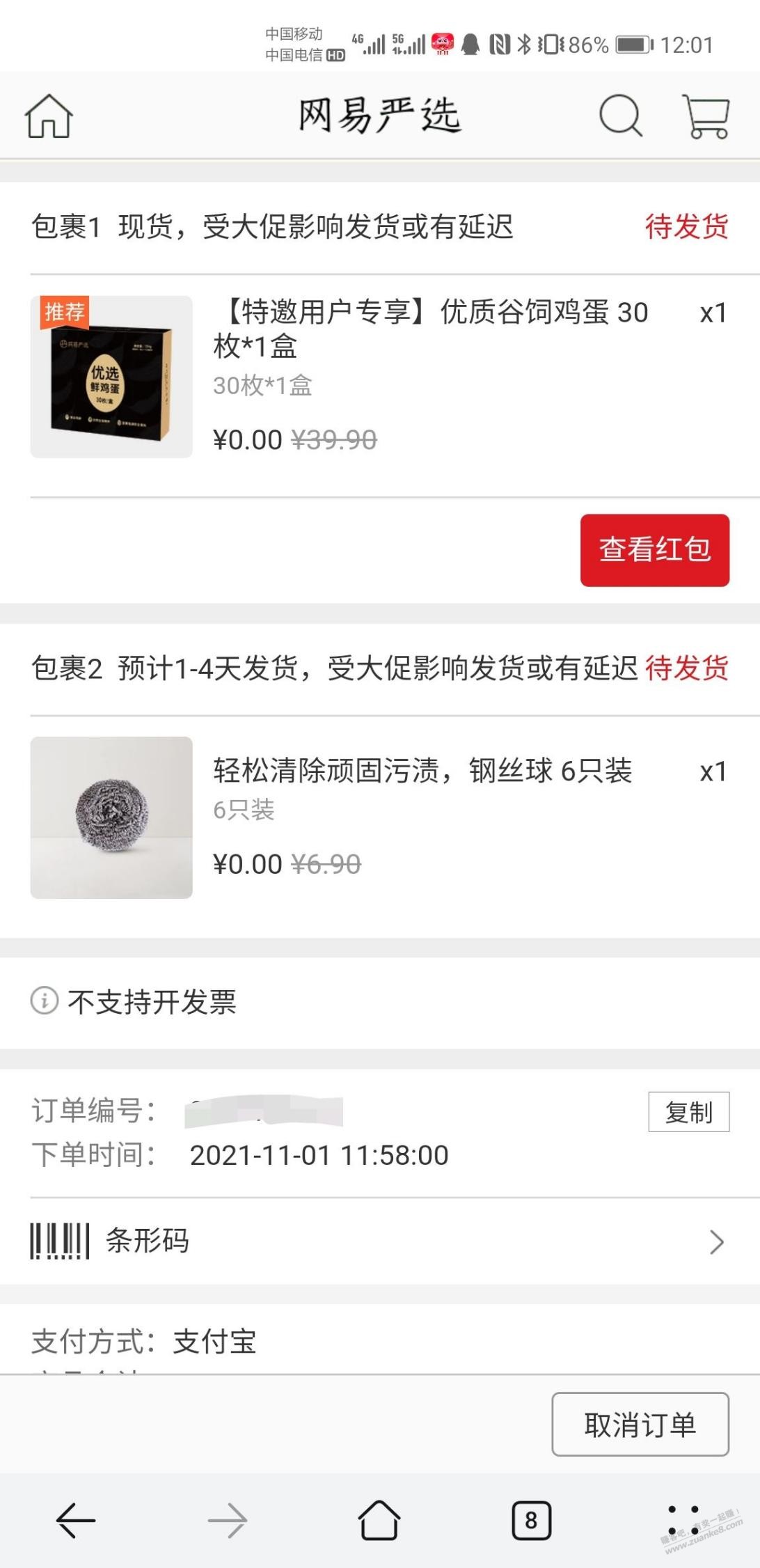Image resolution: width=760 pixels, height=1568 pixels.
Task: Tap 取消订单 to cancel the order
Action: pos(640,1425)
